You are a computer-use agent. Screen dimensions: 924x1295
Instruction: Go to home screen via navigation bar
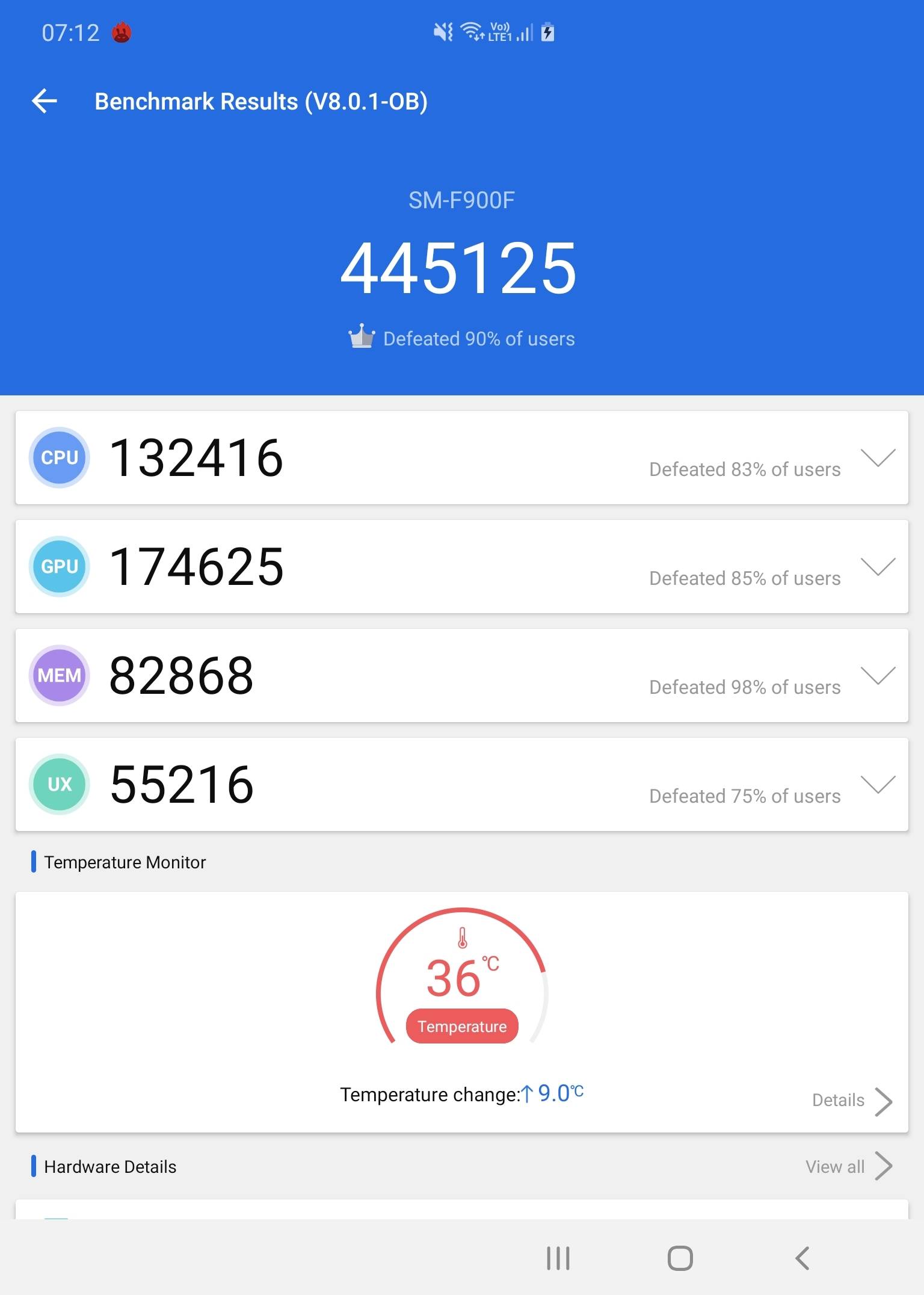(x=680, y=1258)
